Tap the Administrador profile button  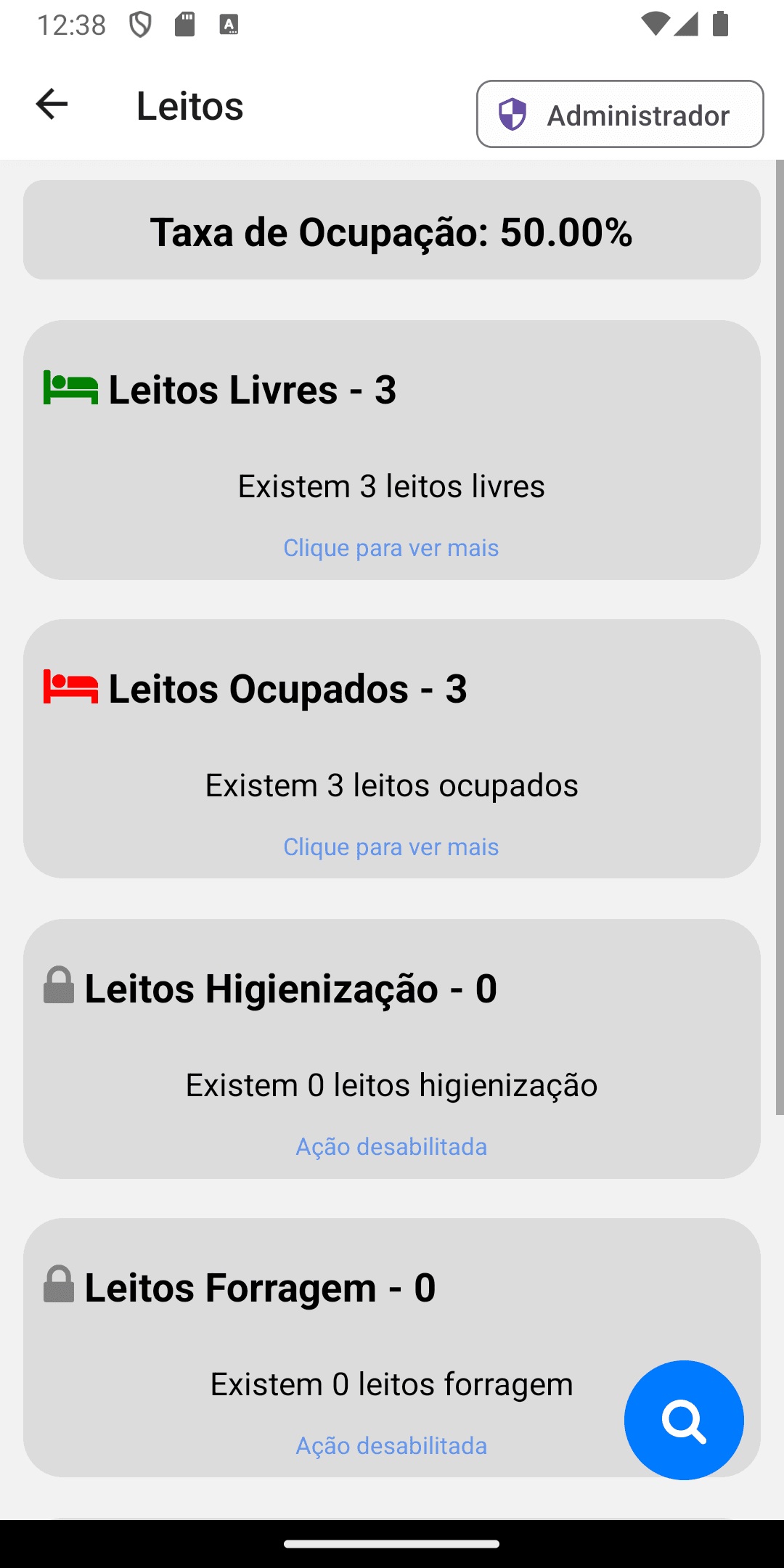coord(619,115)
